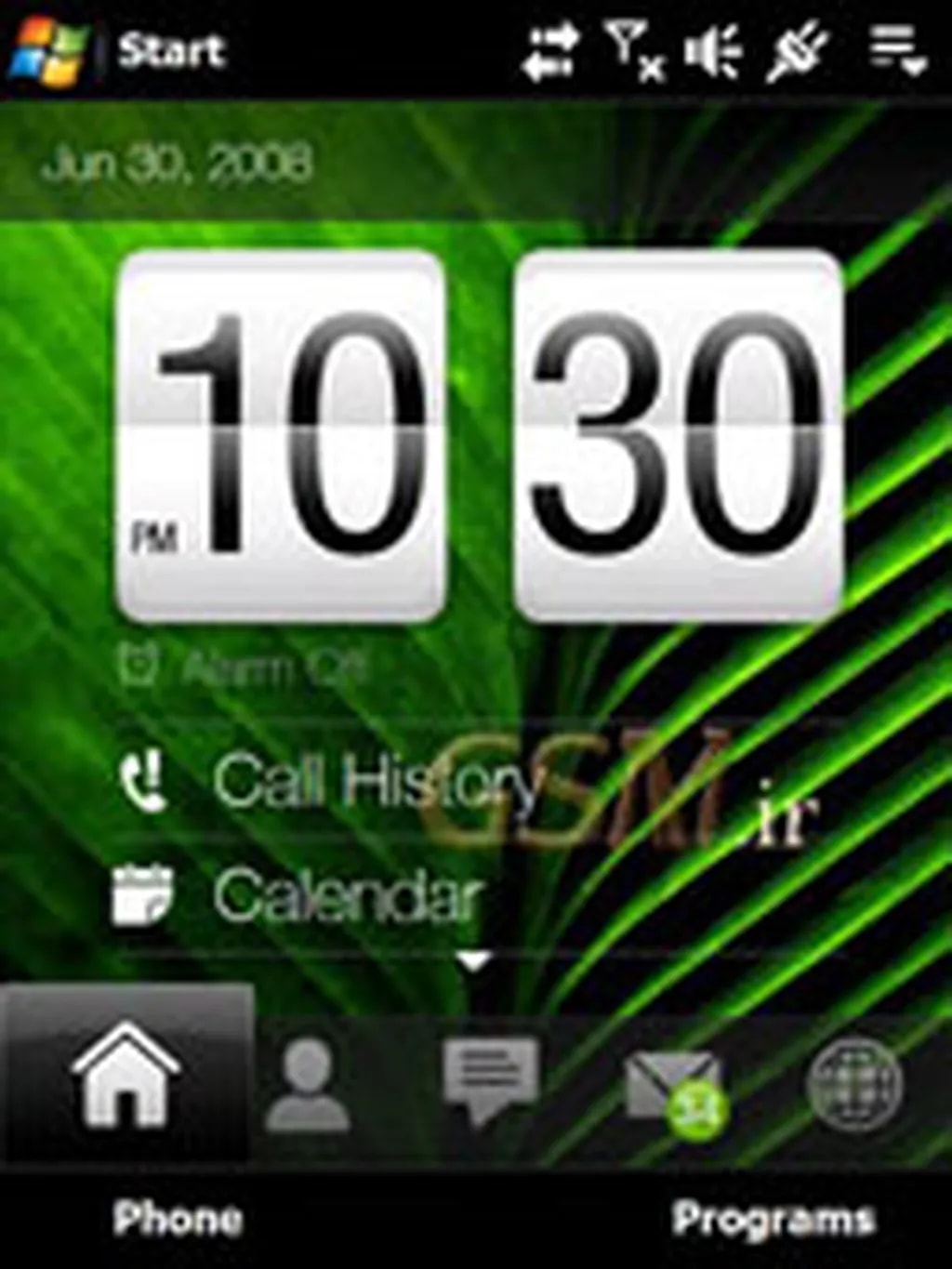Tap the Programs soft key
The width and height of the screenshot is (952, 1269).
[x=773, y=1220]
